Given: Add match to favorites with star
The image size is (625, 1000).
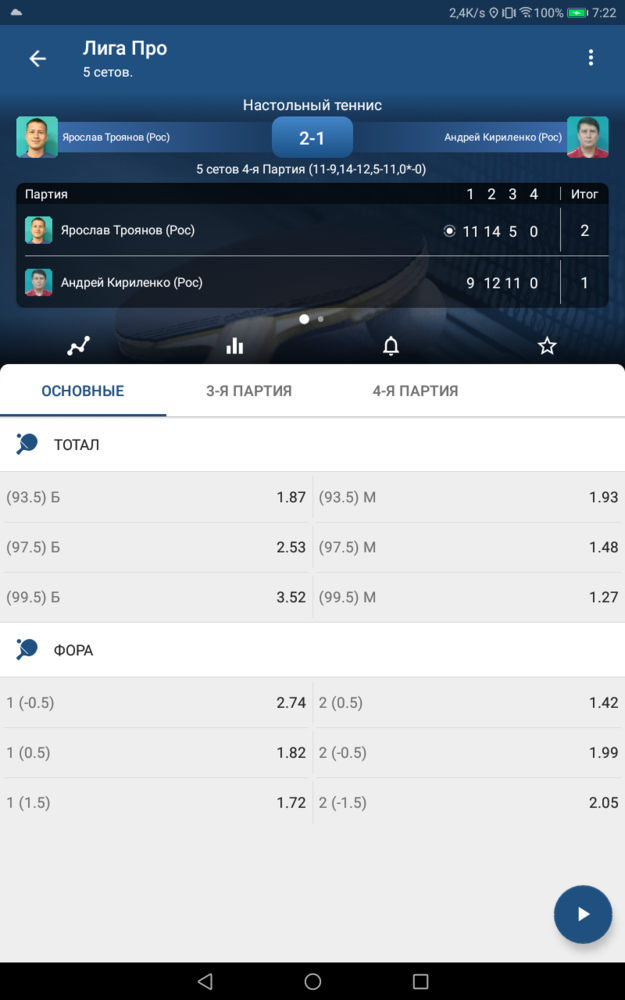Looking at the screenshot, I should pos(547,346).
